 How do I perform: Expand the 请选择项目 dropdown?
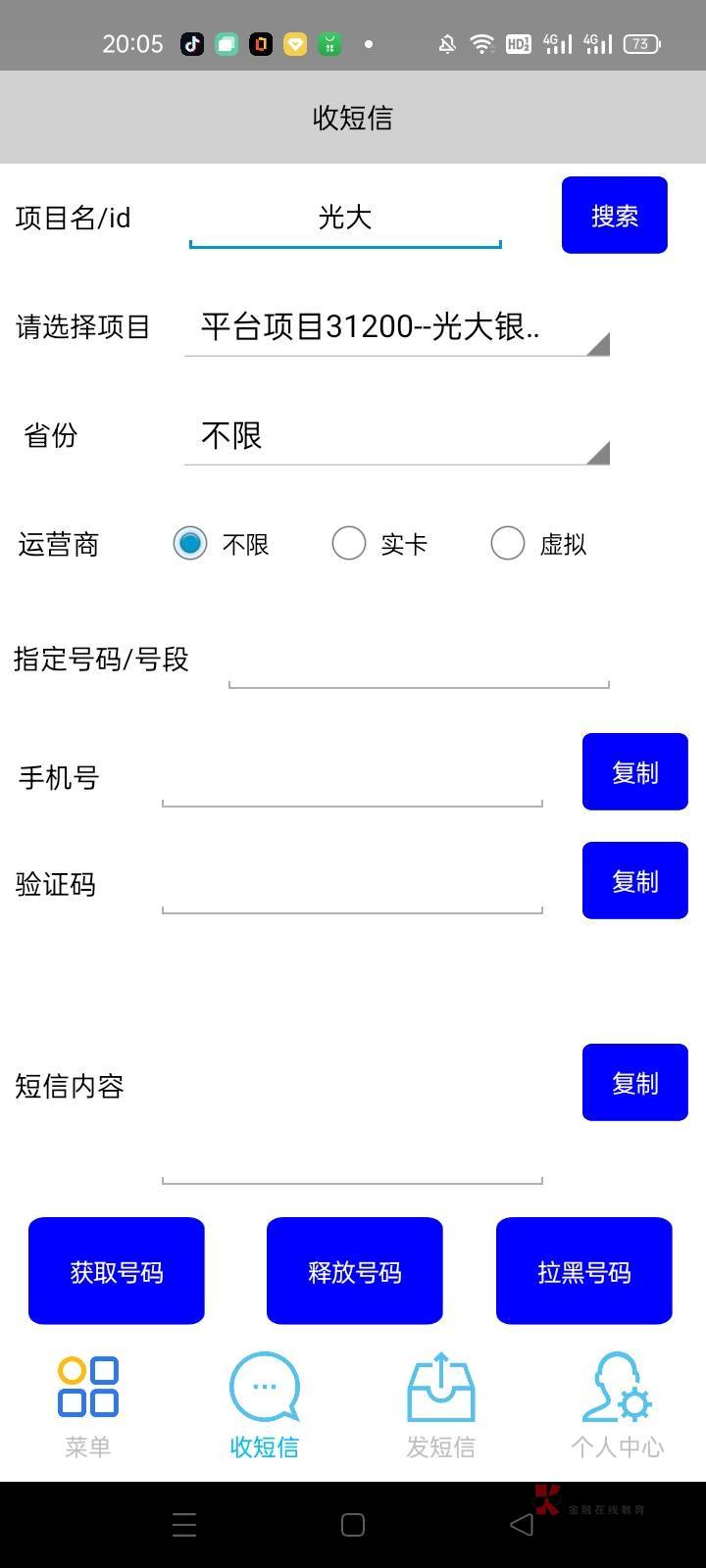pyautogui.click(x=397, y=327)
